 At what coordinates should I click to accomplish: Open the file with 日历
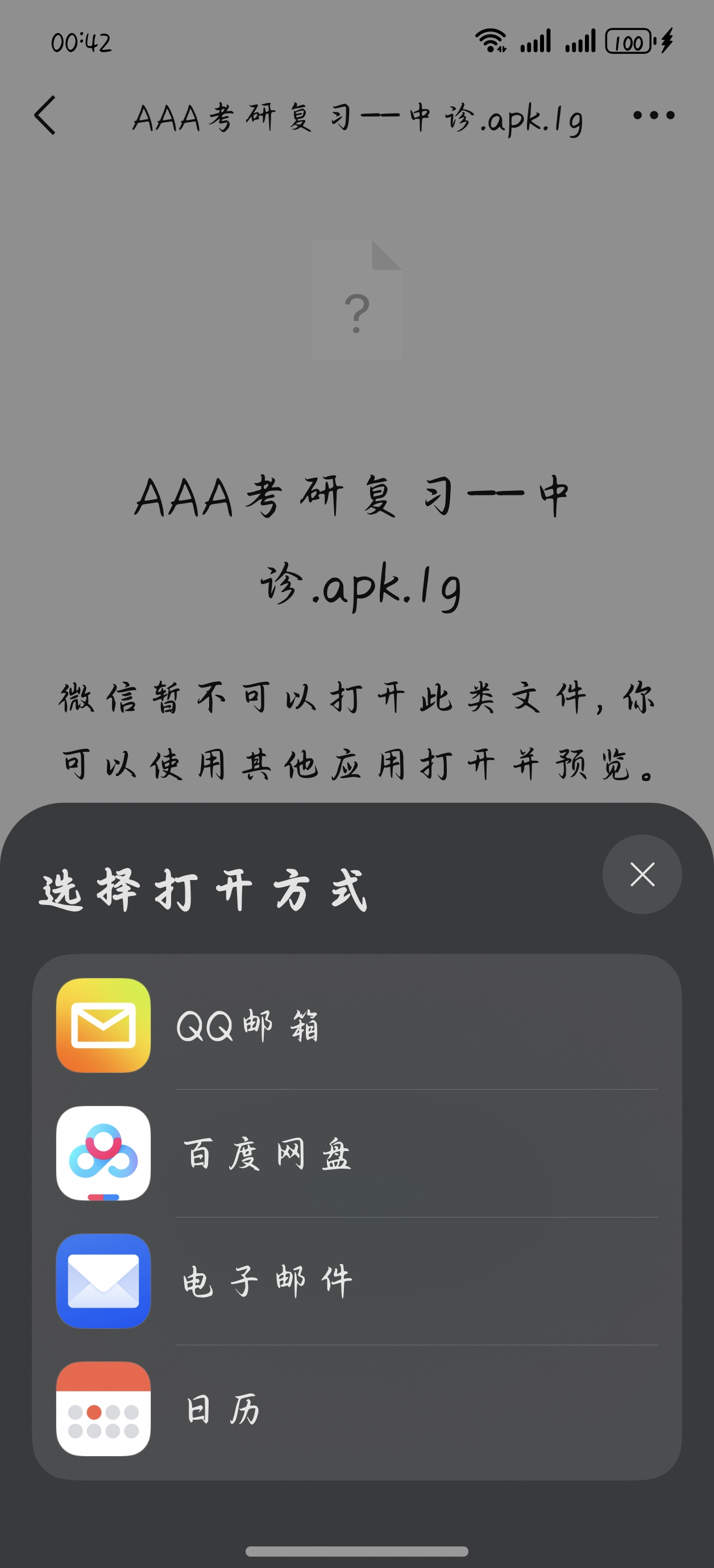coord(356,1408)
